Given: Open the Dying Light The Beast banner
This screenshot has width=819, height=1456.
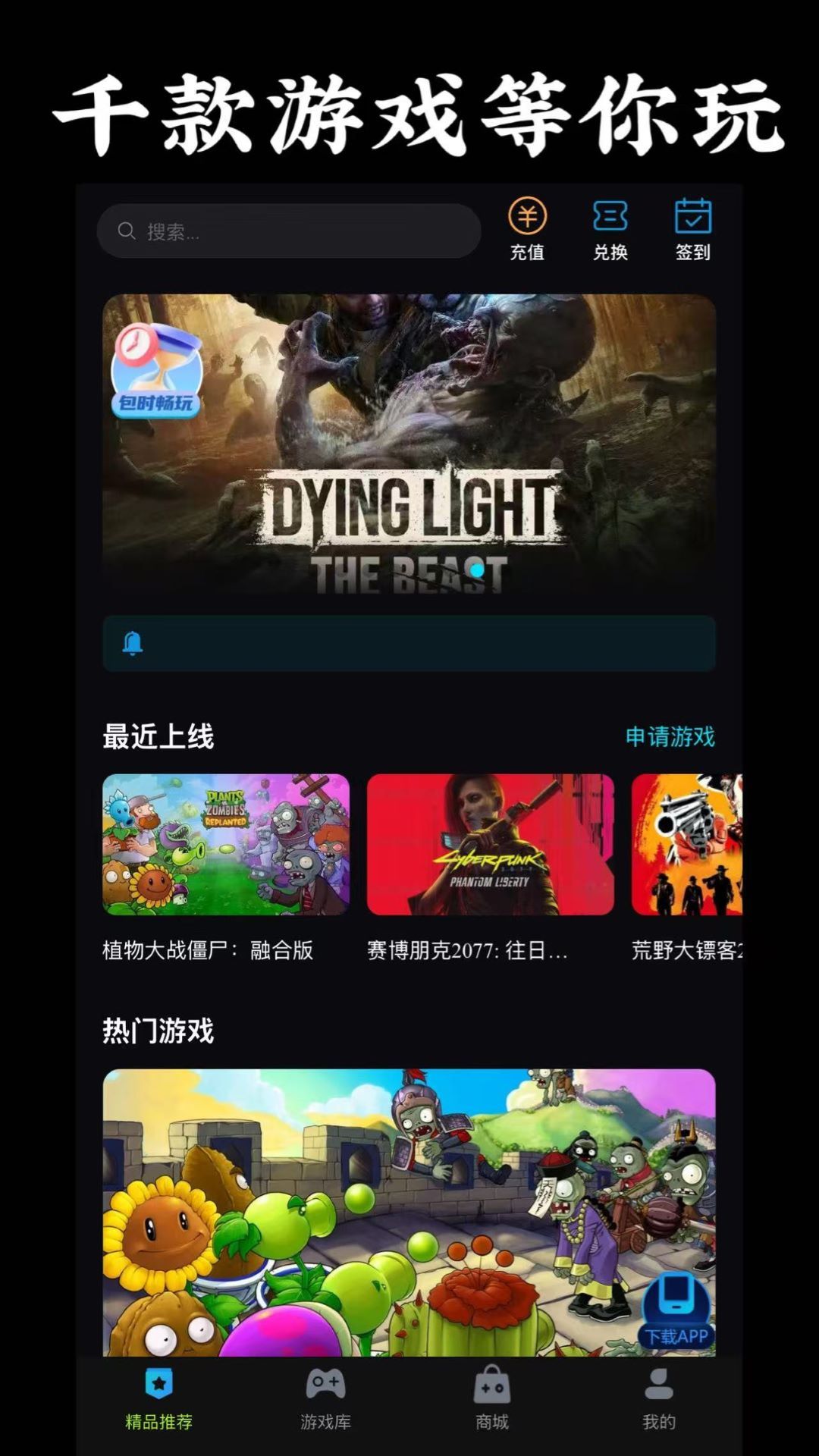Looking at the screenshot, I should (409, 447).
